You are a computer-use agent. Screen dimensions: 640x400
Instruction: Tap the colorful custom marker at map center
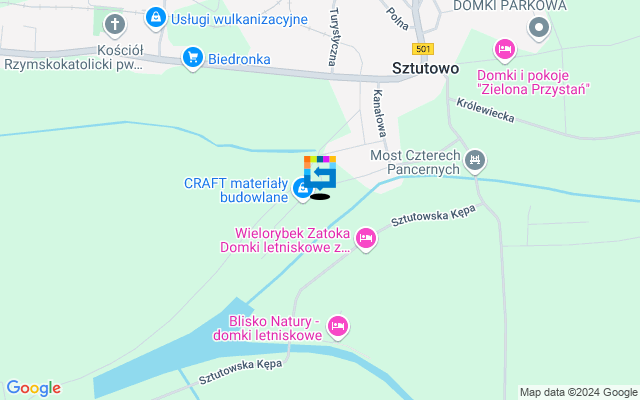pyautogui.click(x=320, y=174)
